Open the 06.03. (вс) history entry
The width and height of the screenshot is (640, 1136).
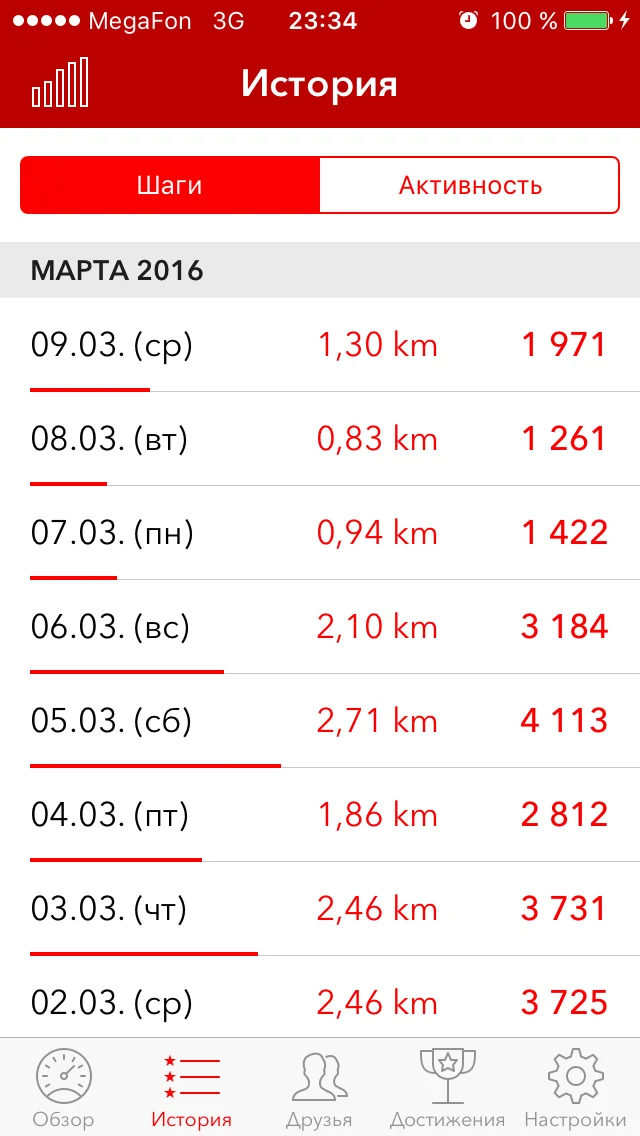[320, 627]
